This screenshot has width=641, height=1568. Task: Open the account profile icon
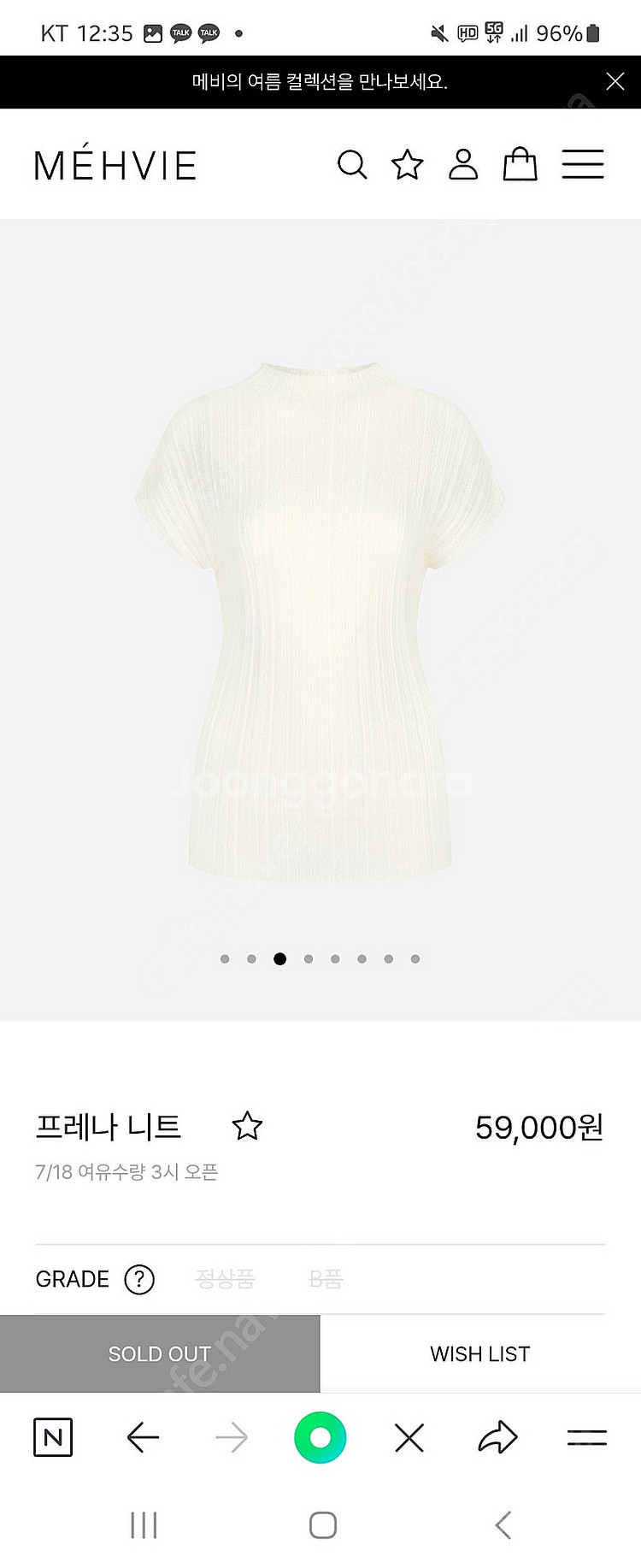point(463,164)
